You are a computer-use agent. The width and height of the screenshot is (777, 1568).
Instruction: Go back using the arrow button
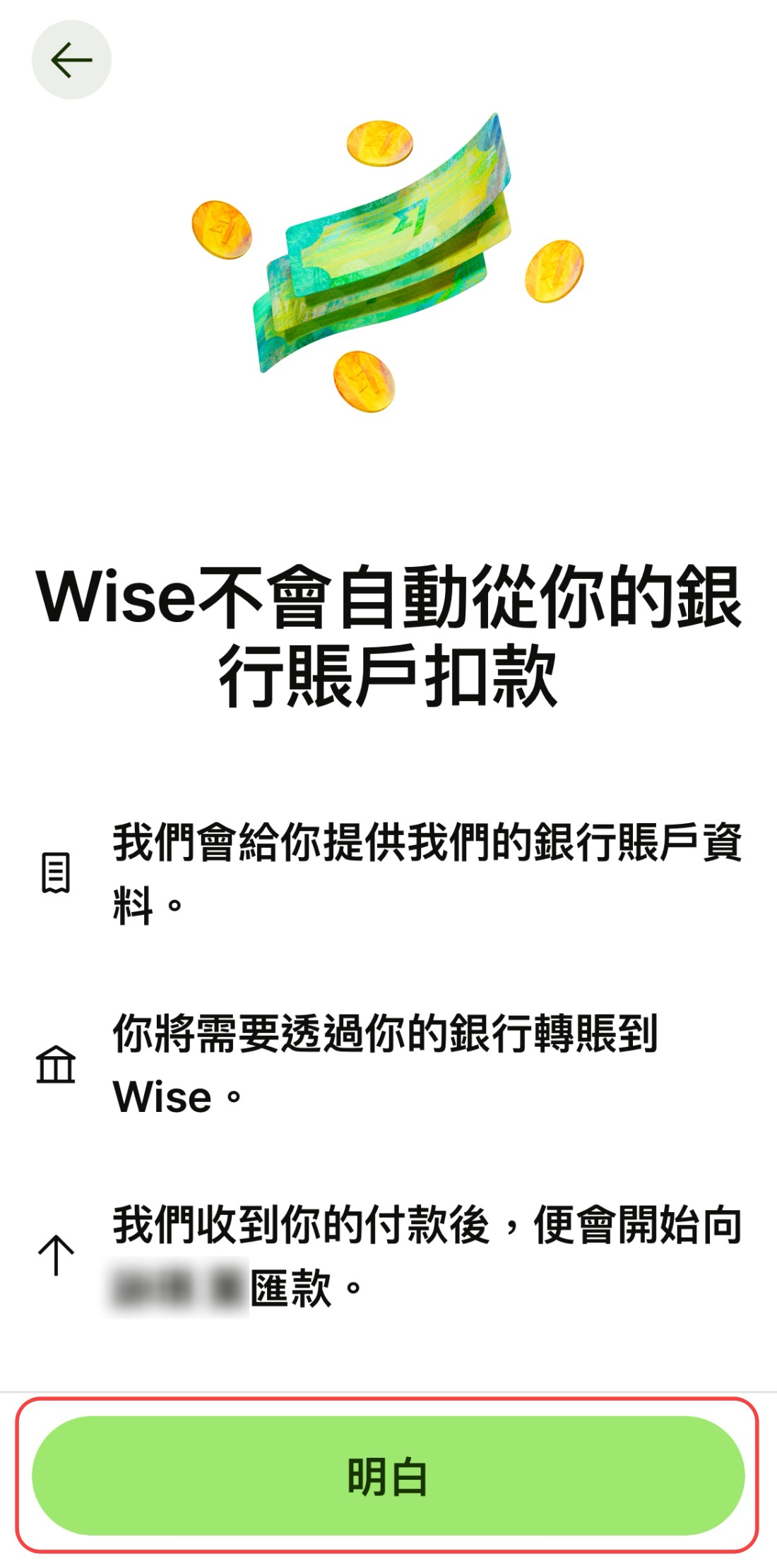pyautogui.click(x=71, y=60)
